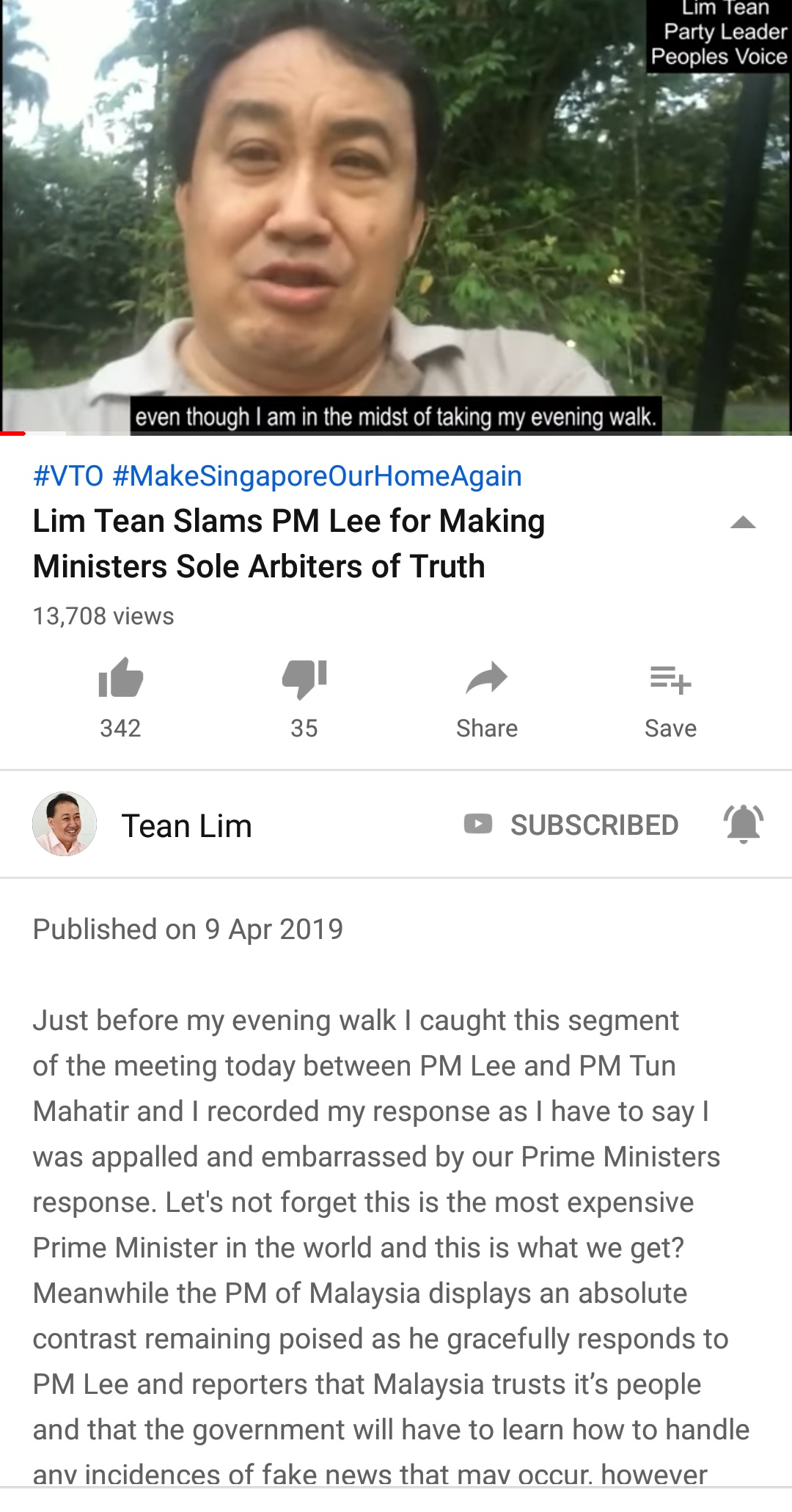
Task: Open the #MakeSingaporeOurHomeAgain hashtag
Action: [x=317, y=476]
